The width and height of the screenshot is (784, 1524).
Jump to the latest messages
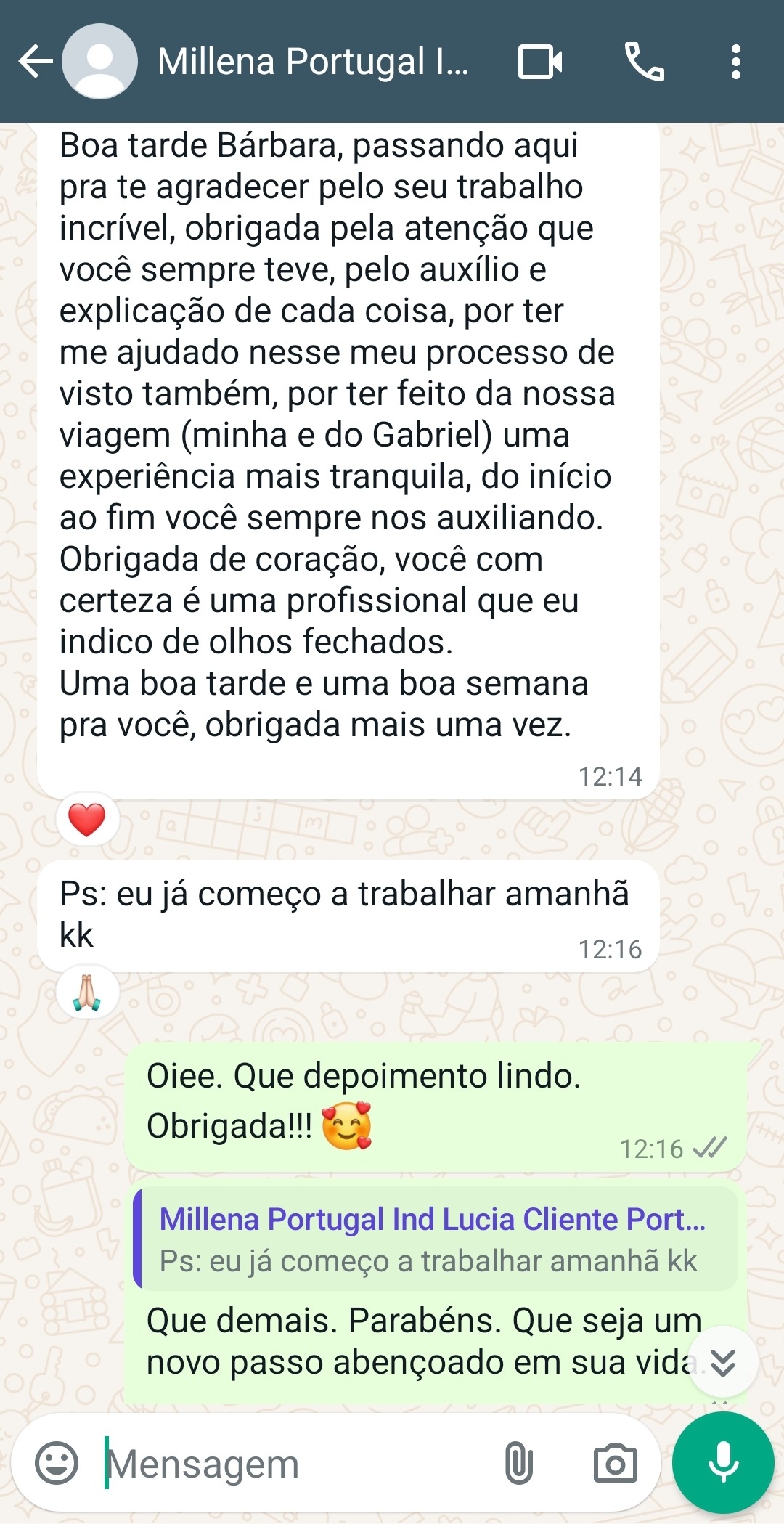723,1362
